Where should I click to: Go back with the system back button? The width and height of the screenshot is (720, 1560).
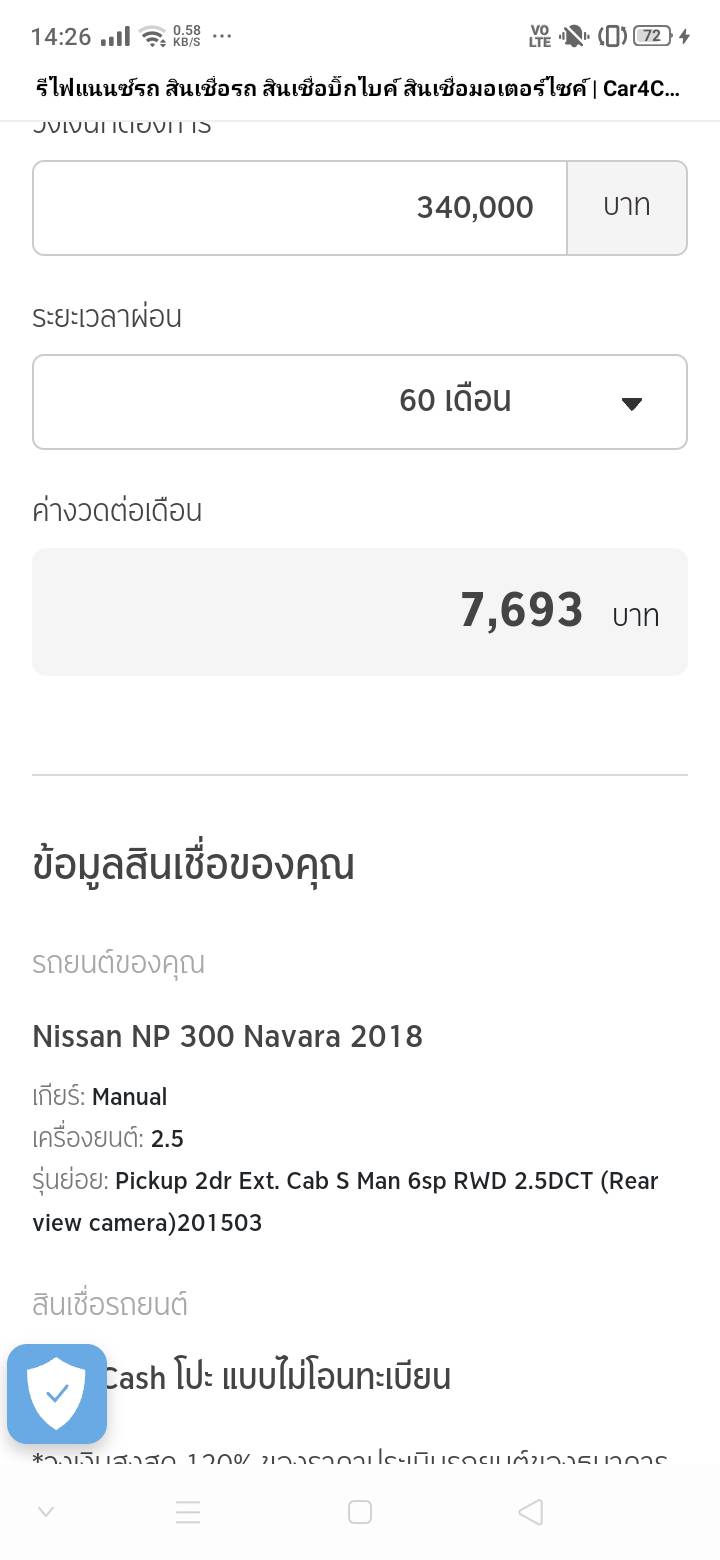click(531, 1512)
